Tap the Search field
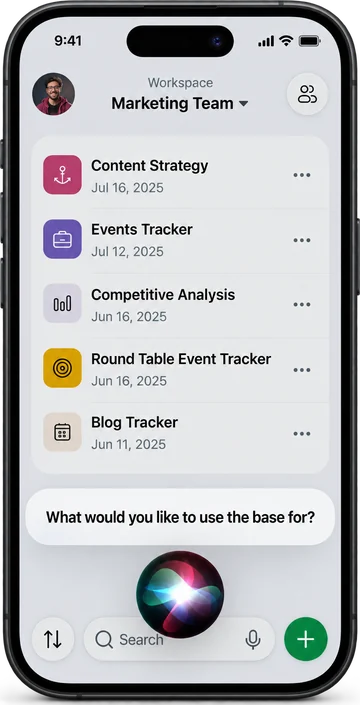 click(x=179, y=639)
